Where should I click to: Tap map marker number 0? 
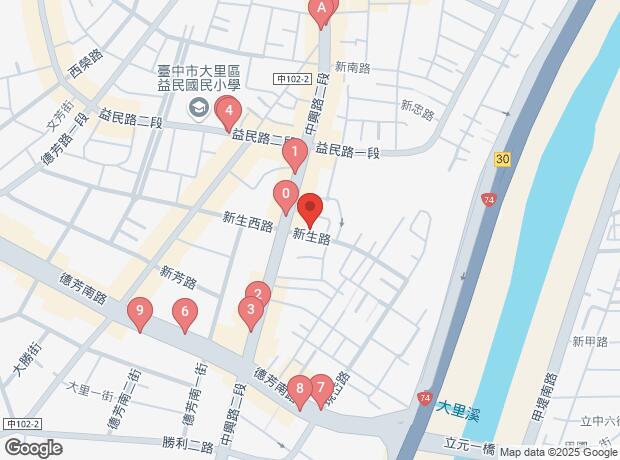pos(286,194)
